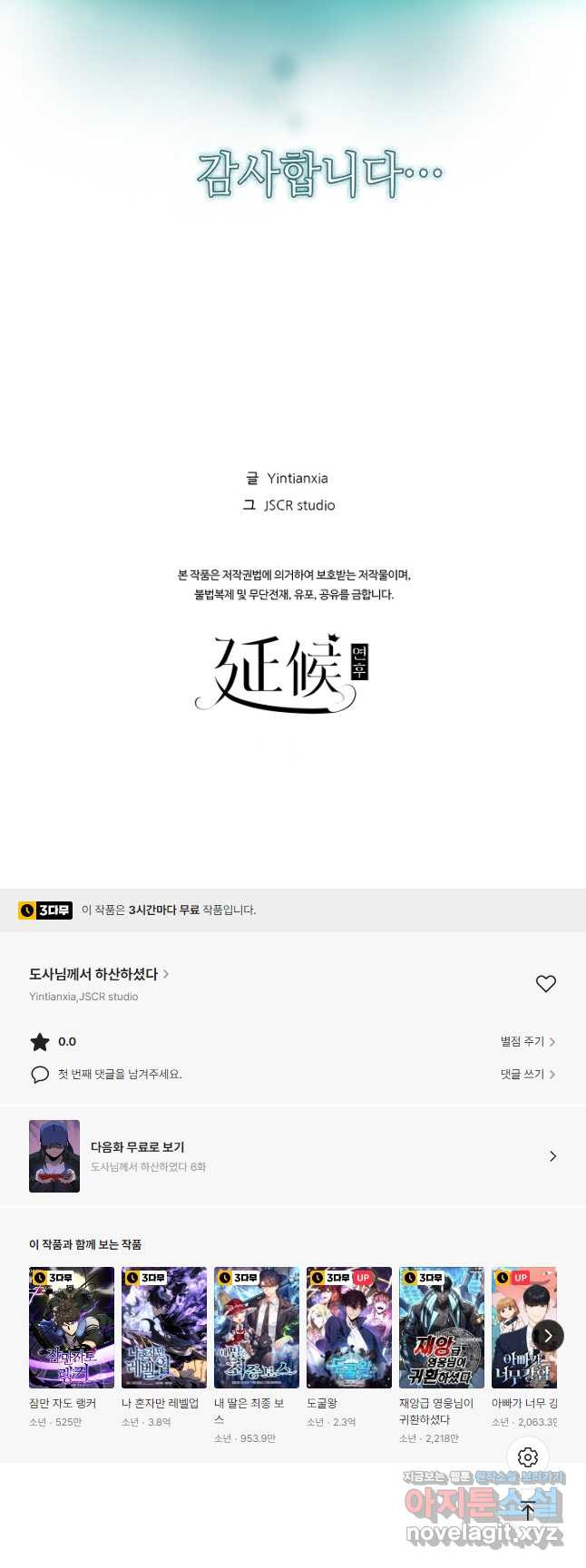Open 도굴왕 webtoon
This screenshot has height=1568, width=586.
349,1327
